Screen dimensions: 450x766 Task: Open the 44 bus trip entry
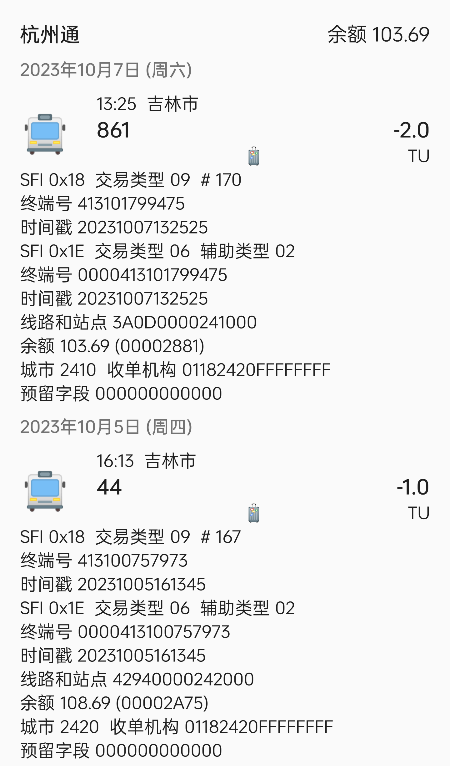[225, 488]
